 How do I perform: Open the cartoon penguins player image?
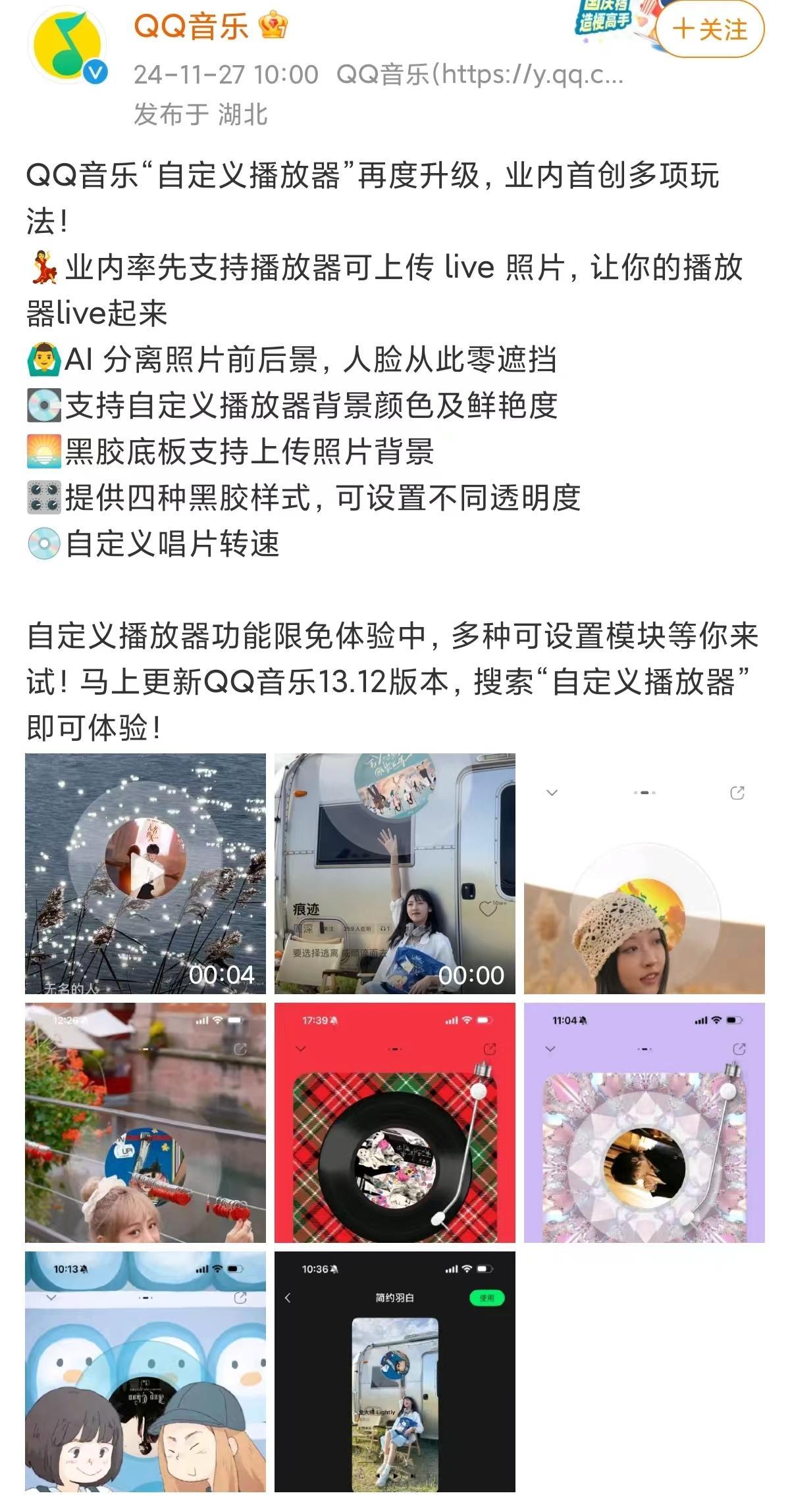point(145,1372)
